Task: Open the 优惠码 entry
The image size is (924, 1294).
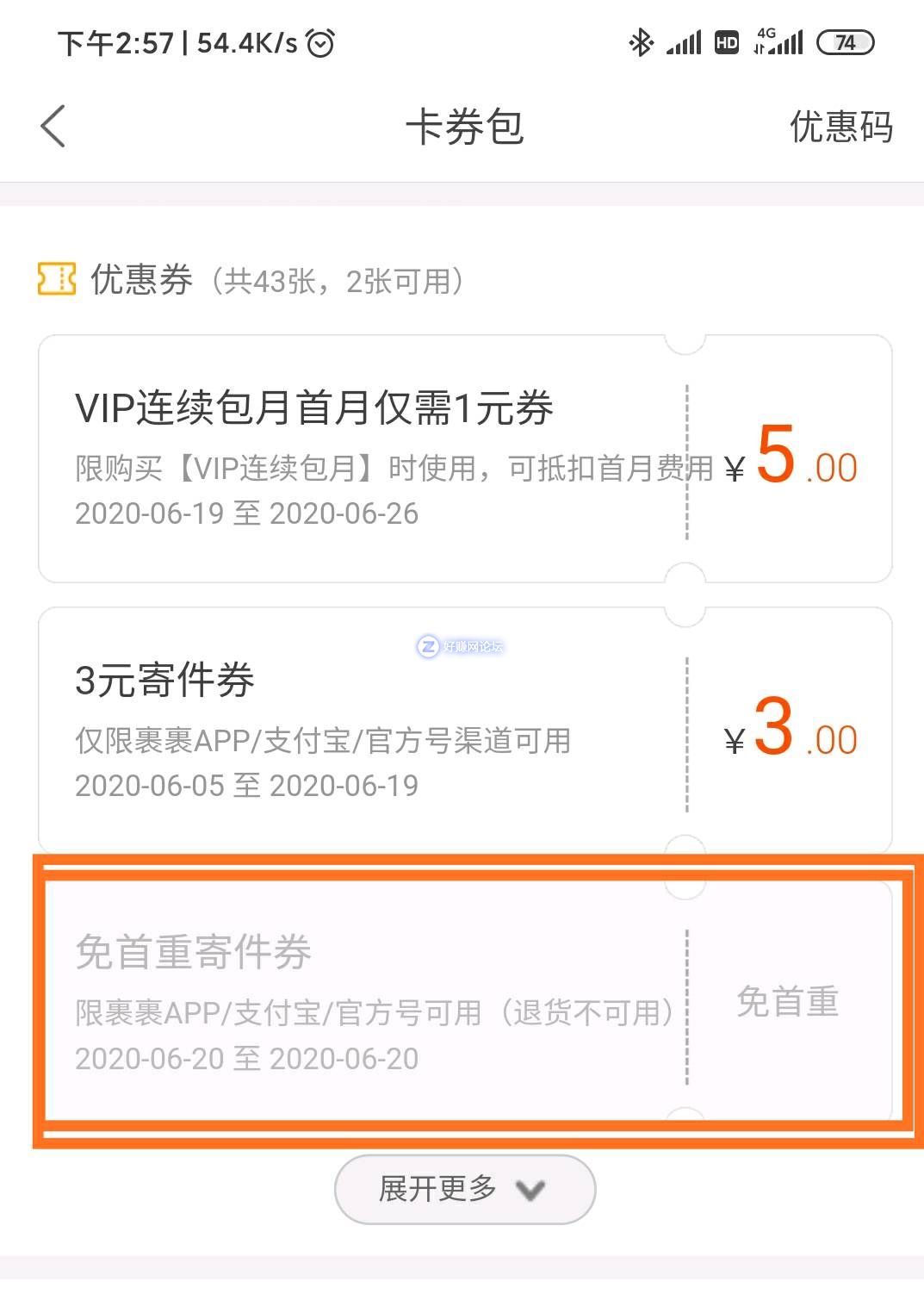Action: coord(840,127)
